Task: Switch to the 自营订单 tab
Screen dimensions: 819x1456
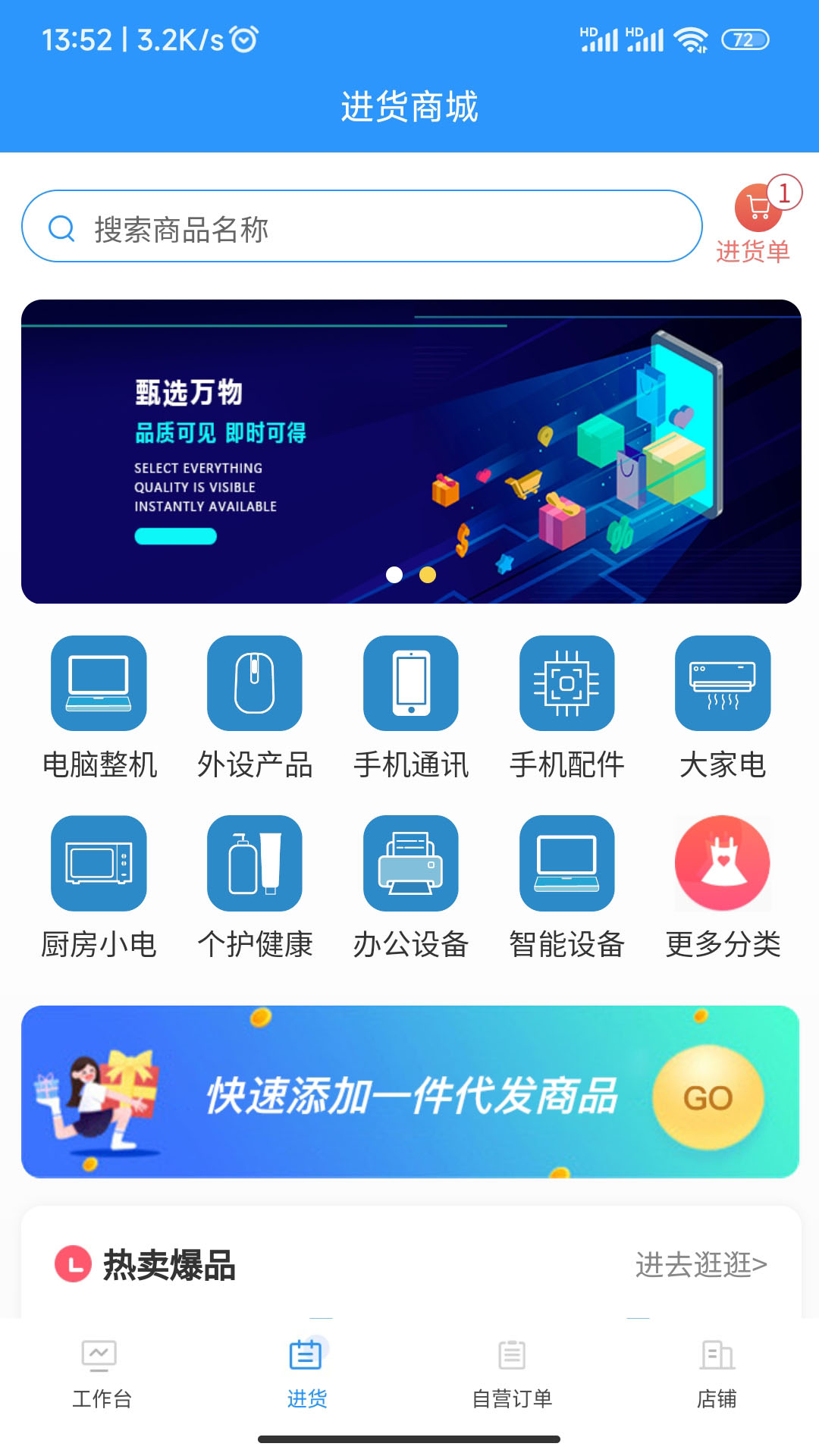Action: pos(512,1373)
